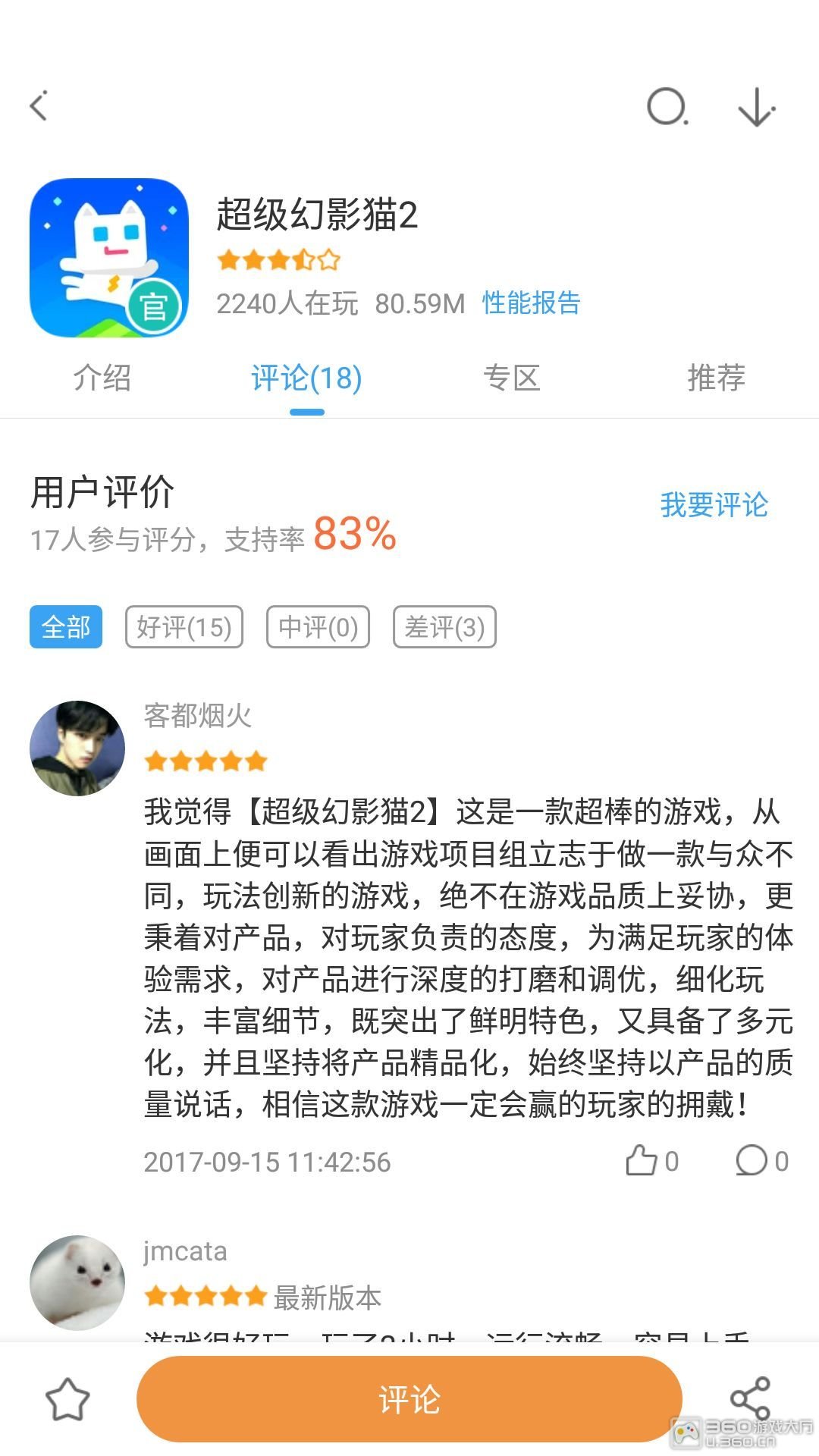Filter reviews by 中评(0)
Viewport: 819px width, 1456px height.
(x=318, y=627)
